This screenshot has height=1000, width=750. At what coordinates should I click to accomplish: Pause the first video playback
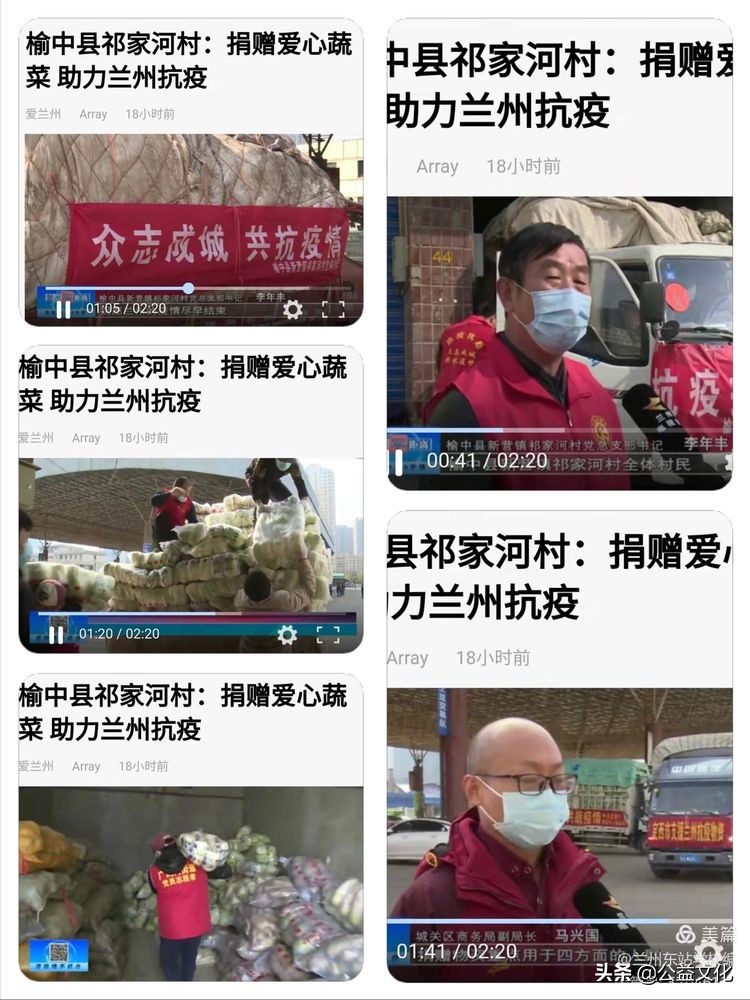point(63,310)
